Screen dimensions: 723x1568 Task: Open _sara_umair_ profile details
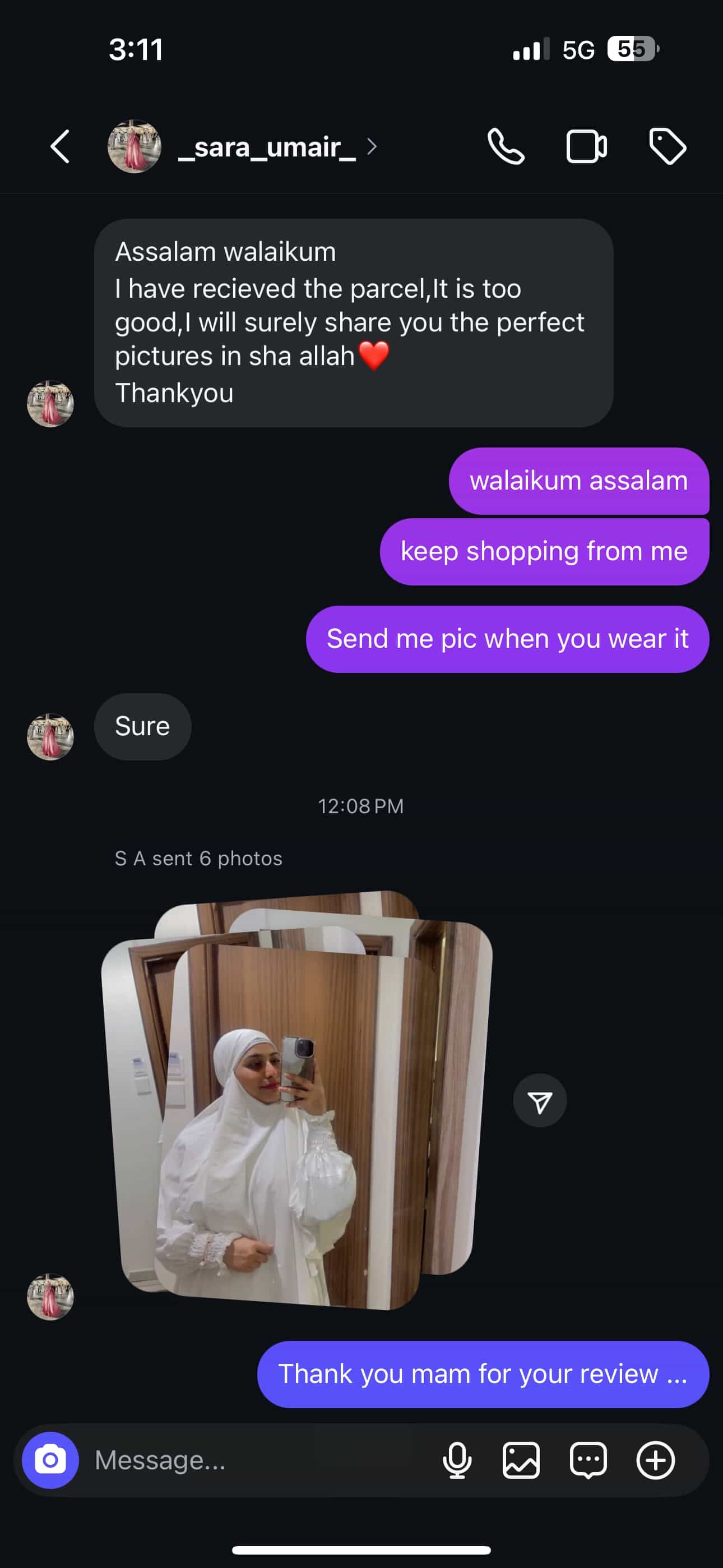coord(267,147)
